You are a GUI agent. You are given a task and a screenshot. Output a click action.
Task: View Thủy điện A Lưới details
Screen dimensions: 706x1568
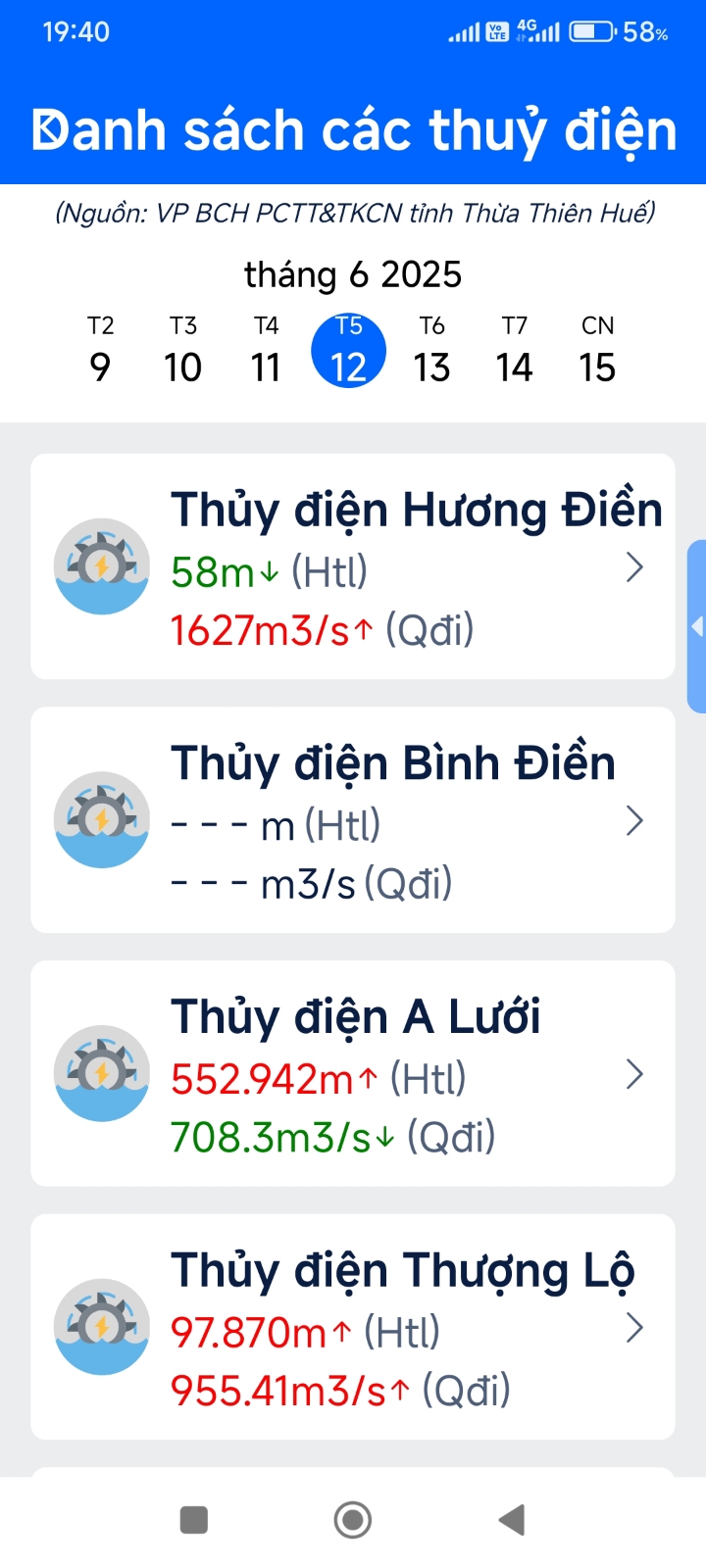[x=353, y=1074]
